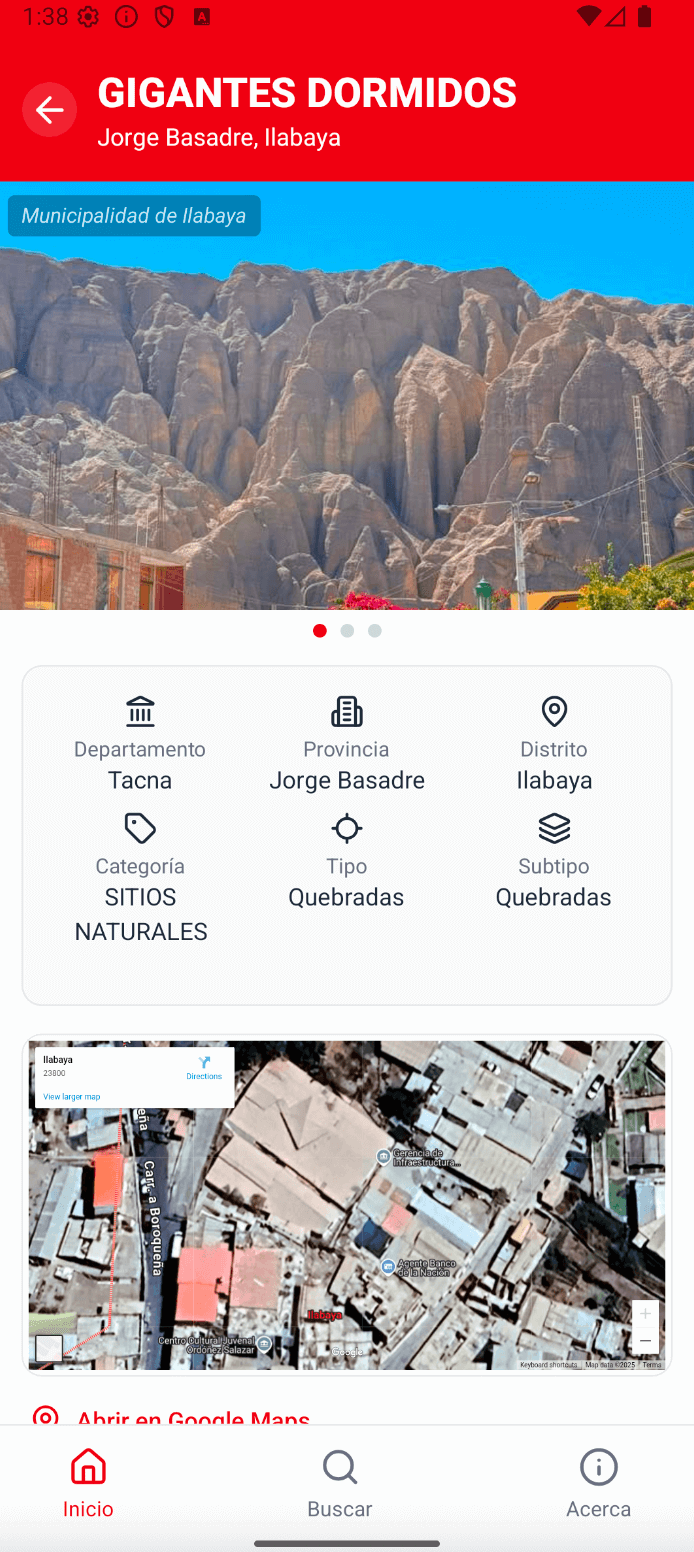
Task: Jump to the third photo dot
Action: pyautogui.click(x=374, y=631)
